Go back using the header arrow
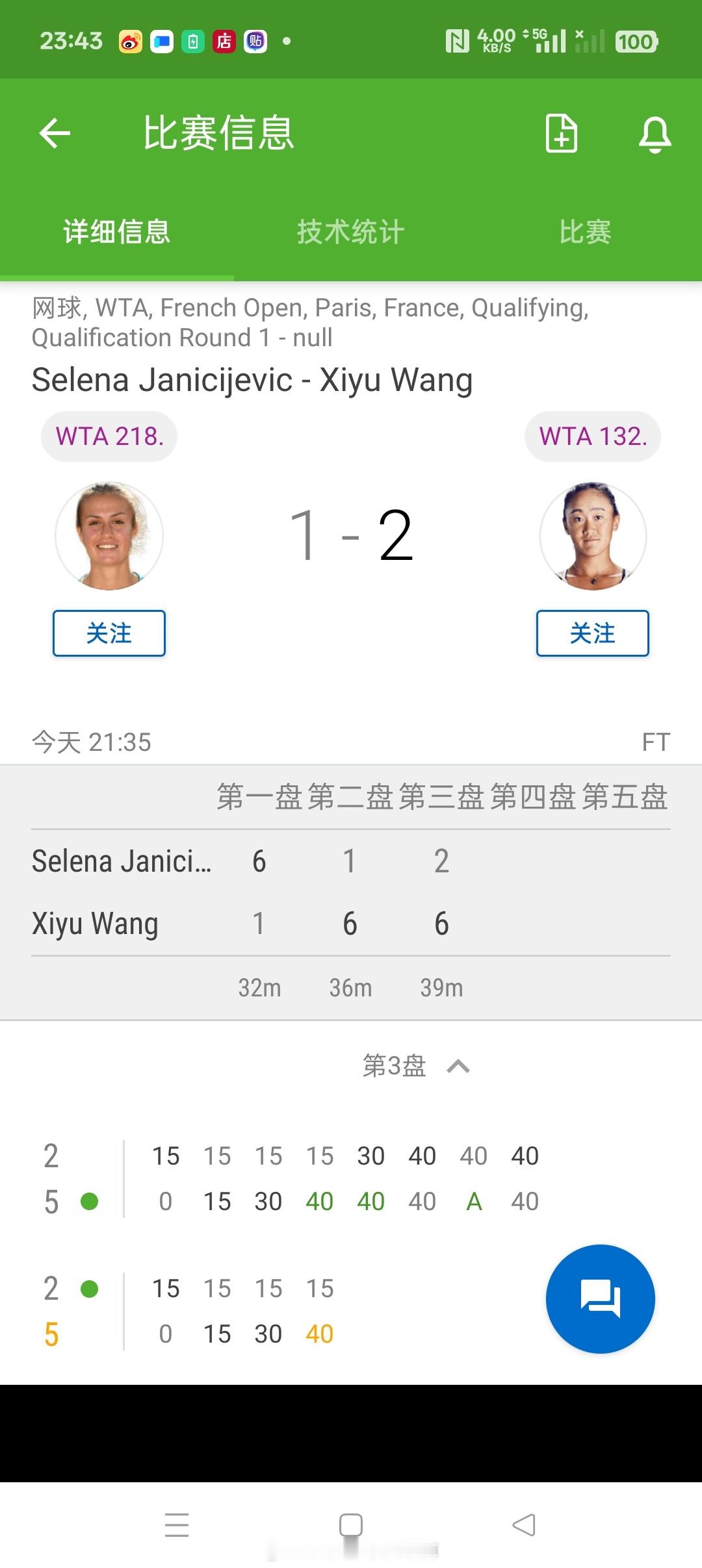 (55, 133)
